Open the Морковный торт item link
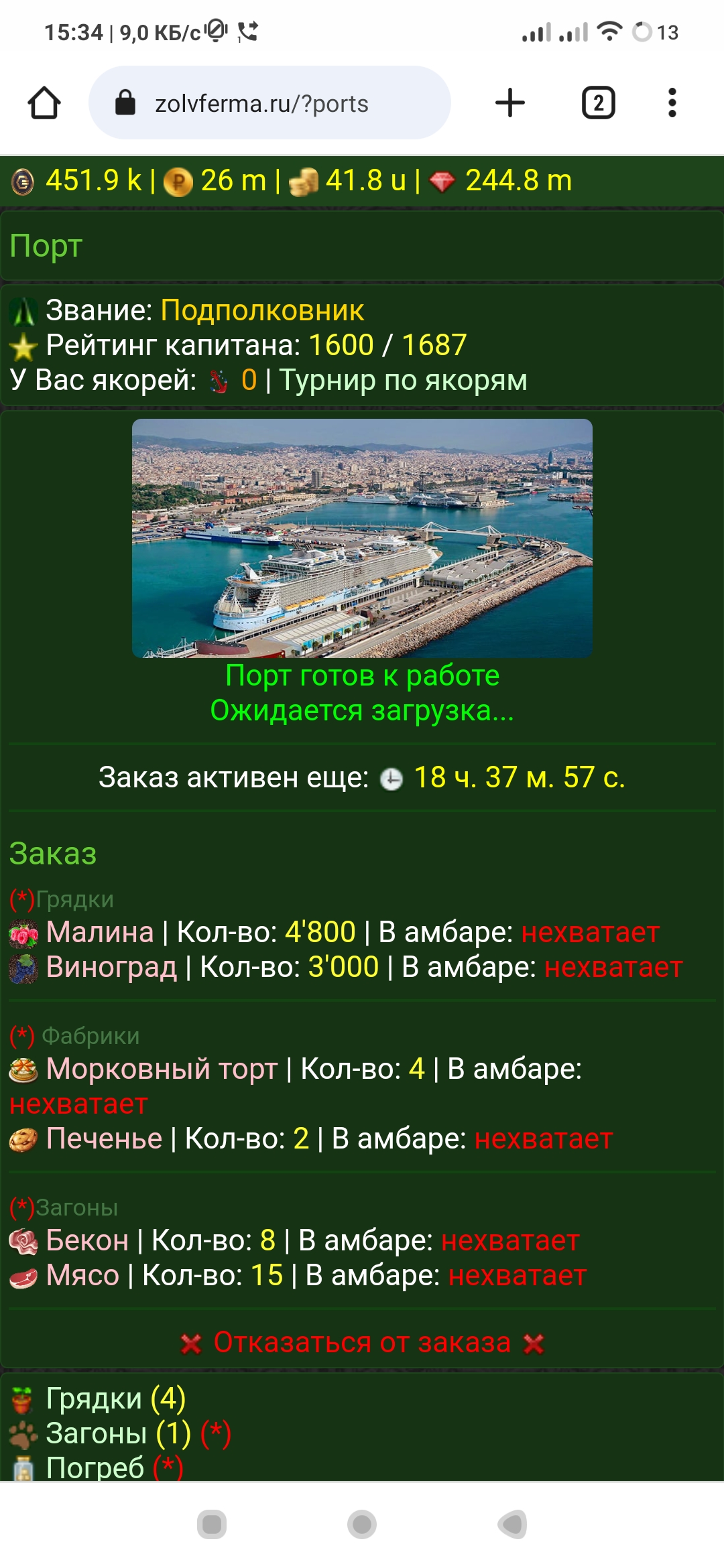 (x=162, y=1069)
